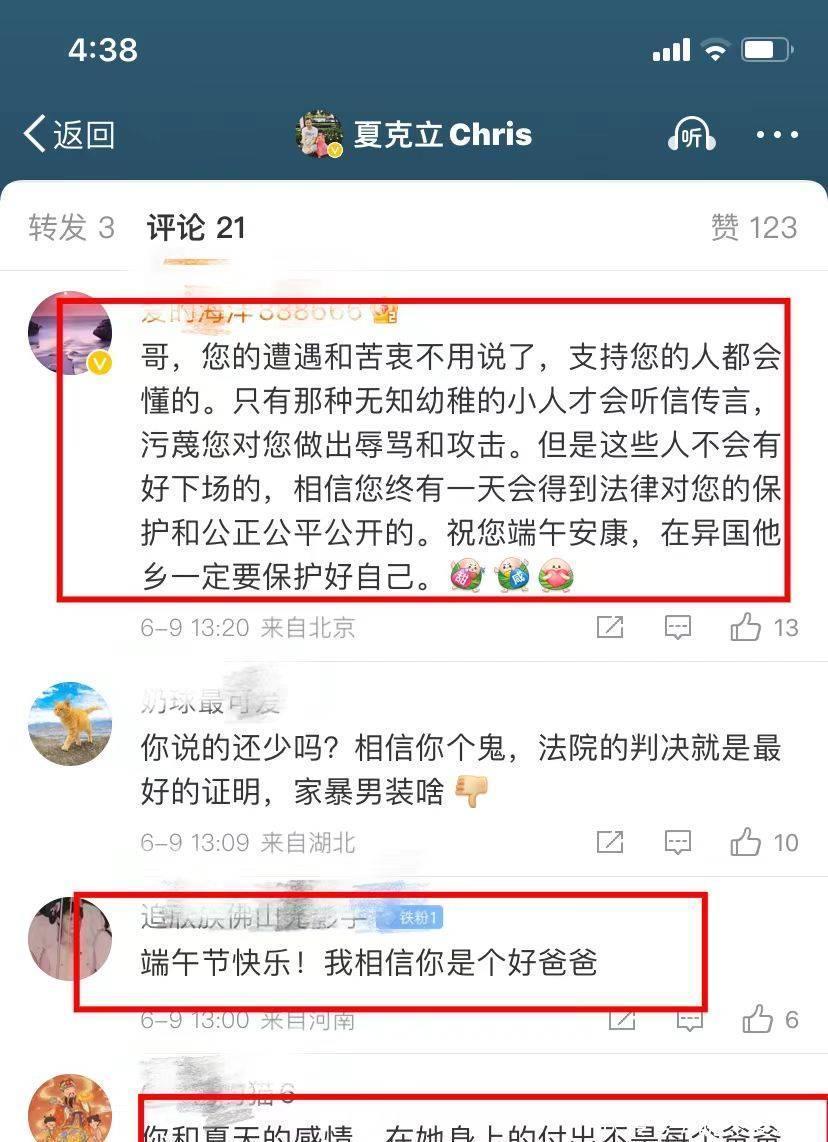Go back using the 返回 button
The image size is (828, 1142).
68,134
